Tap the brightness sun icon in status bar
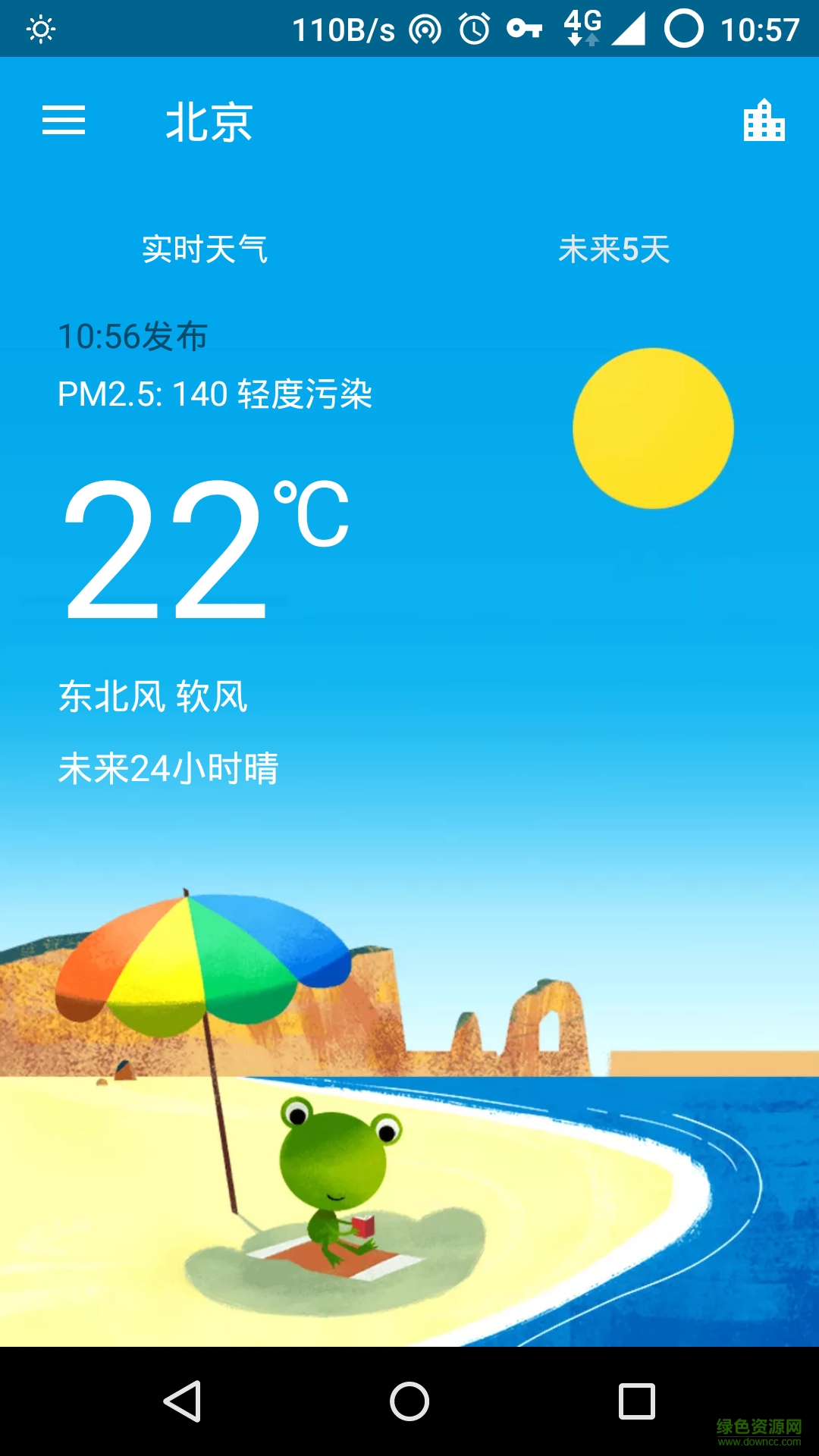819x1456 pixels. pyautogui.click(x=39, y=29)
